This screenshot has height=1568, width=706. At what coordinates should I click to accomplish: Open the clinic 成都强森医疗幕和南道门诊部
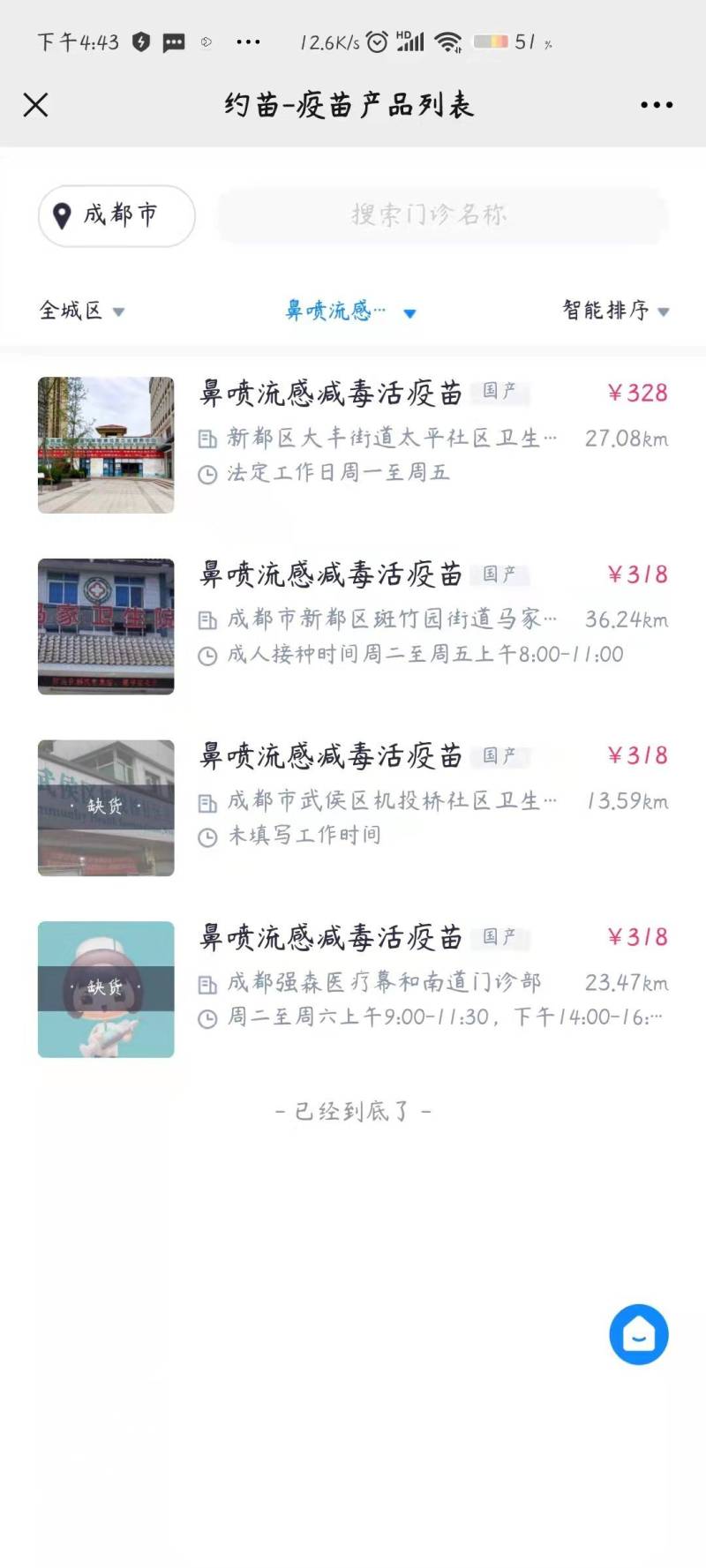click(x=371, y=982)
